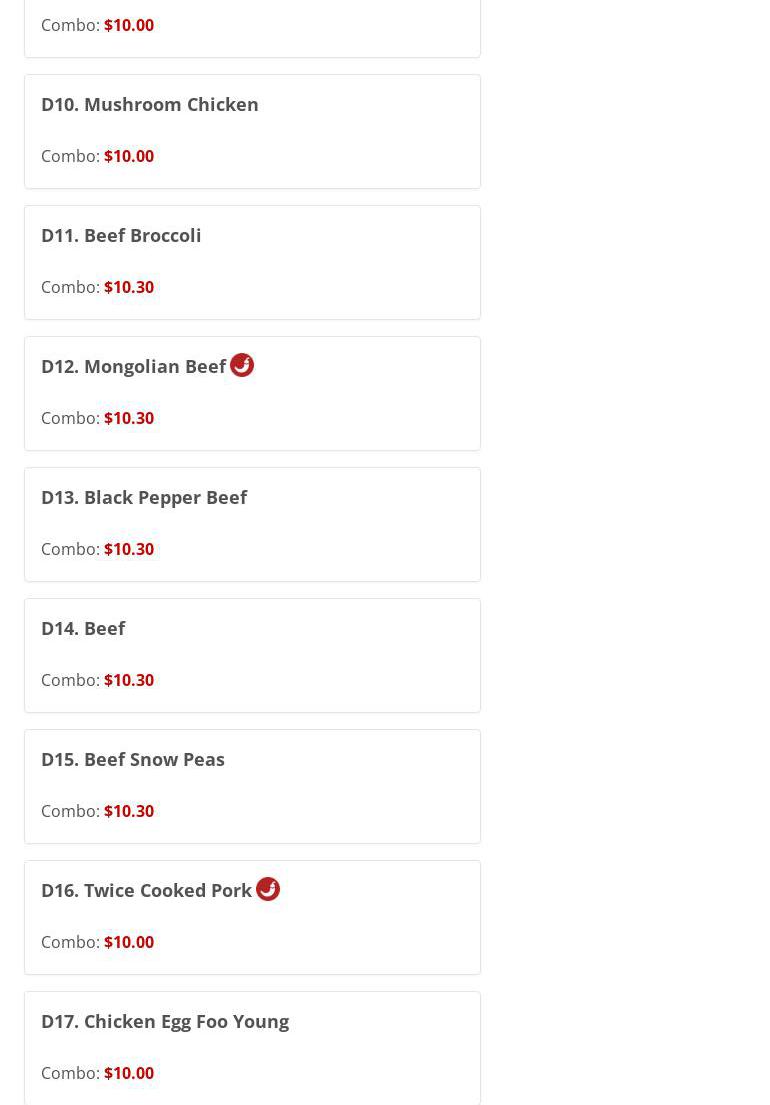The image size is (770, 1105).
Task: Select D15. Beef Snow Peas combo
Action: tap(252, 786)
